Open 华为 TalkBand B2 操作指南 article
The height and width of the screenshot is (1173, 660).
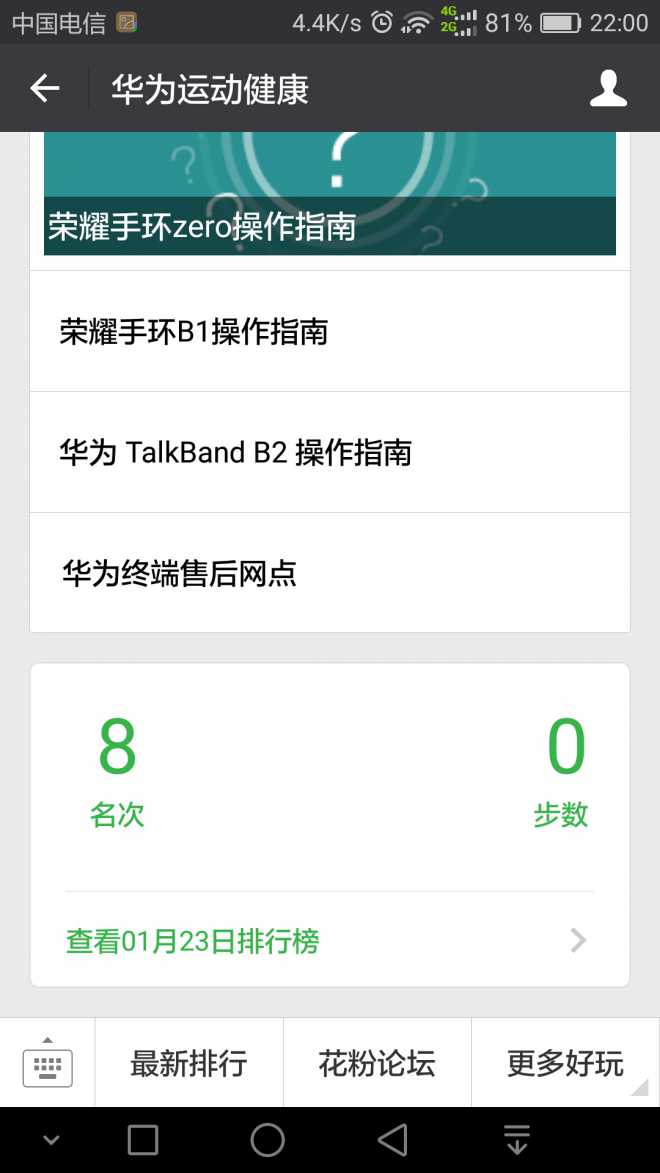pos(330,453)
